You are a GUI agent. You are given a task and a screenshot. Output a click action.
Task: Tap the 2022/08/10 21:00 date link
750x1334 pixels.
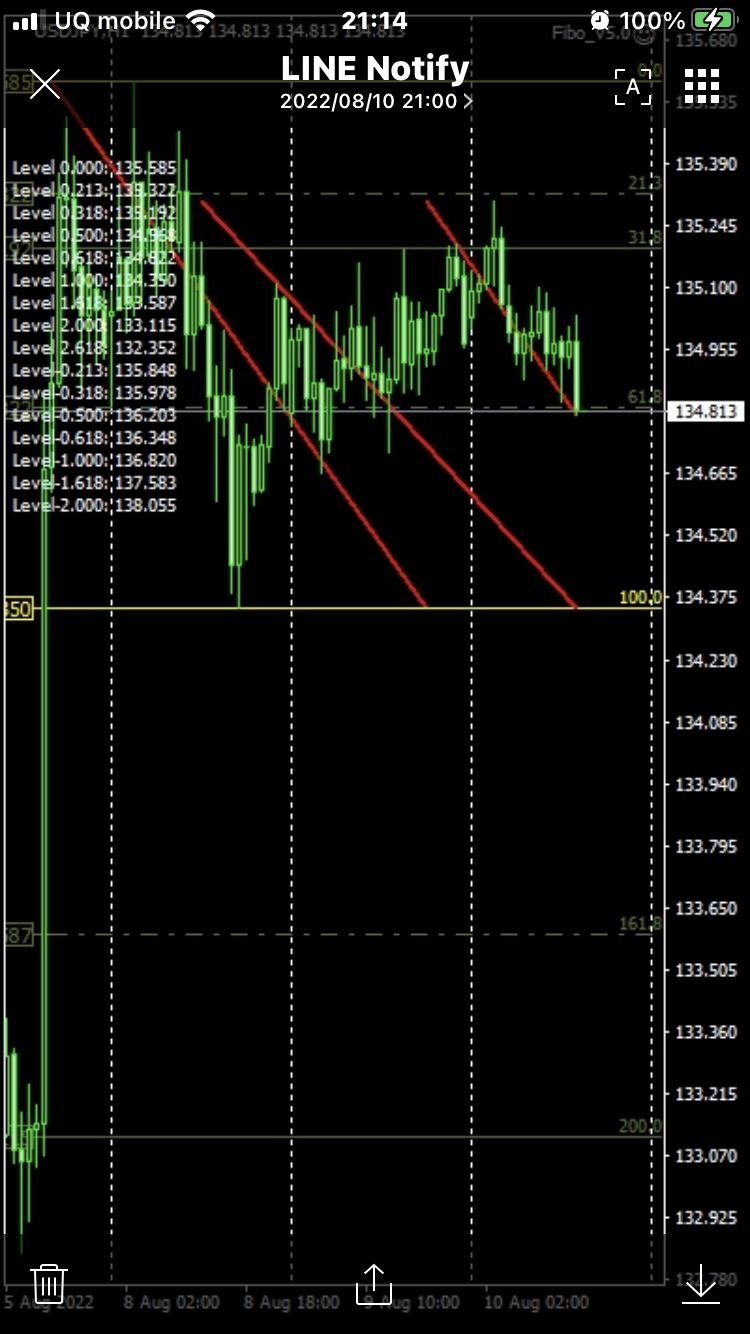pos(374,101)
